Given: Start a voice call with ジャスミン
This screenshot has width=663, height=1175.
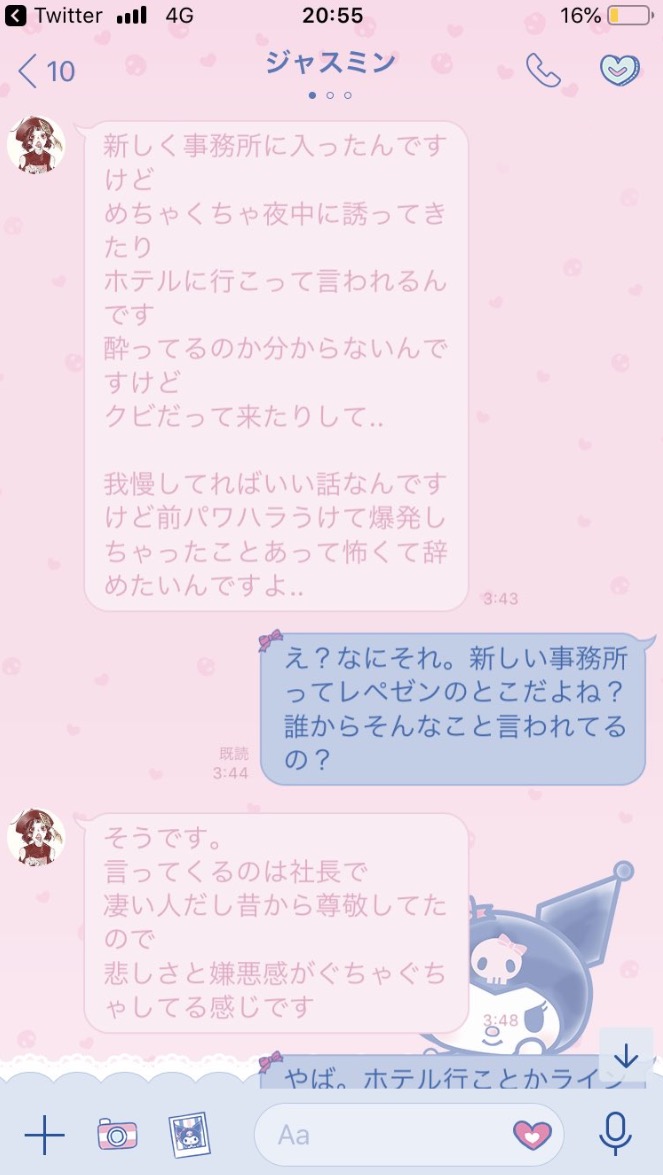Looking at the screenshot, I should (x=543, y=69).
